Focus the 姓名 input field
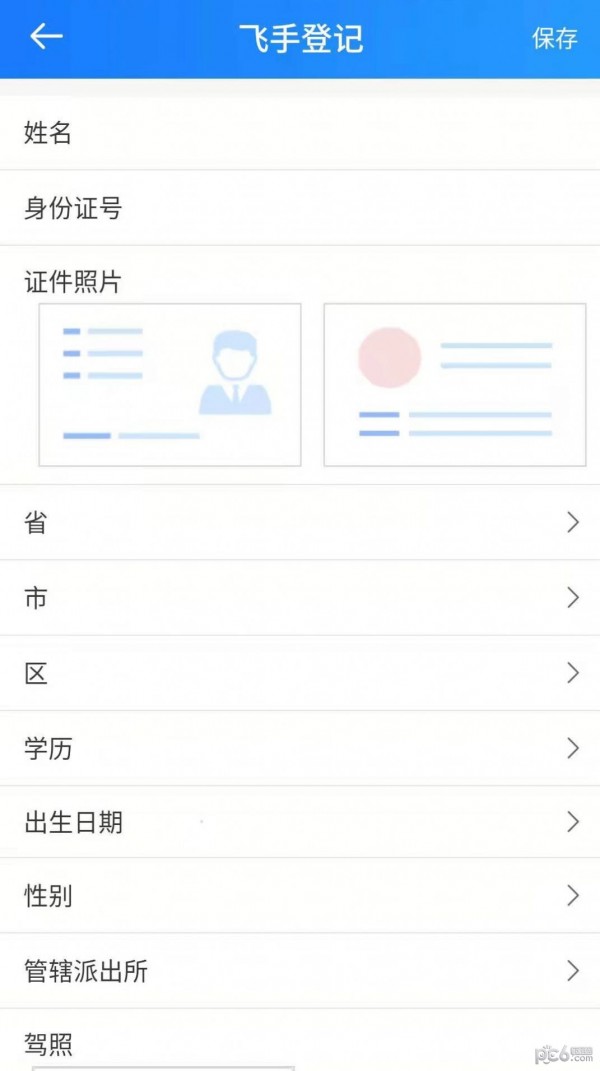The width and height of the screenshot is (600, 1071). (300, 133)
